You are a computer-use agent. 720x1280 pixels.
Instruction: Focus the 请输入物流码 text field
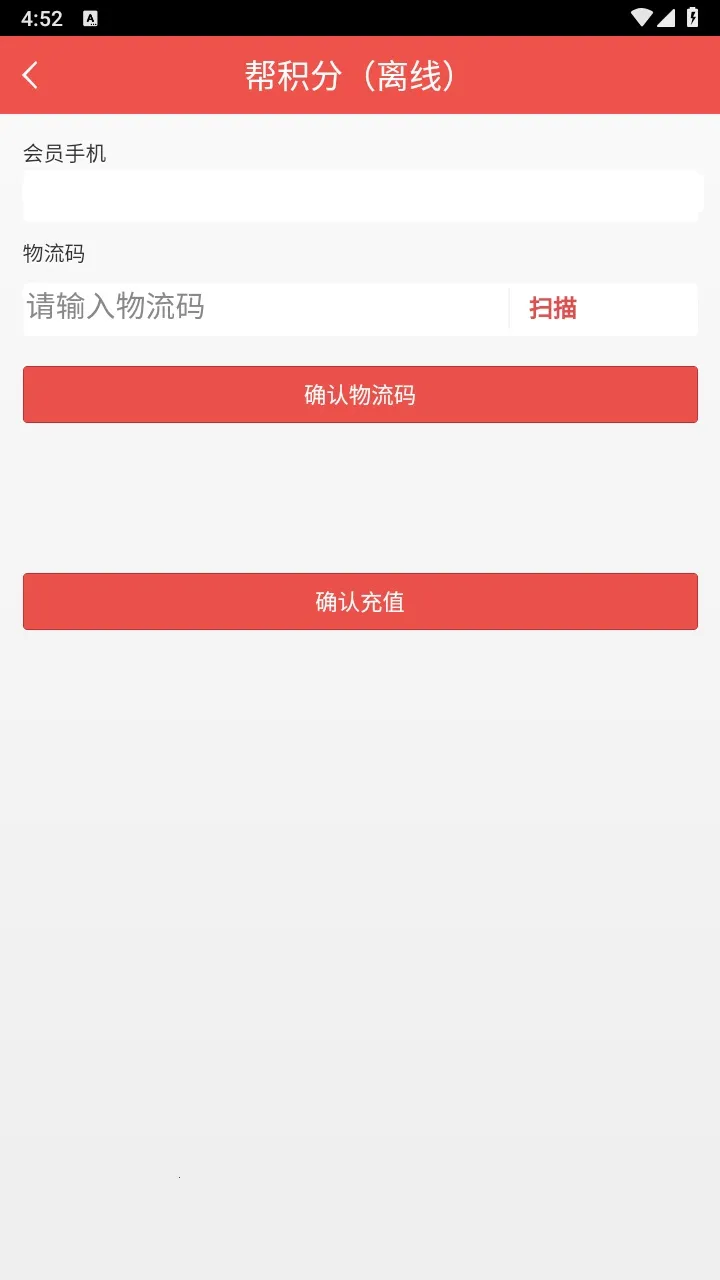[x=265, y=307]
